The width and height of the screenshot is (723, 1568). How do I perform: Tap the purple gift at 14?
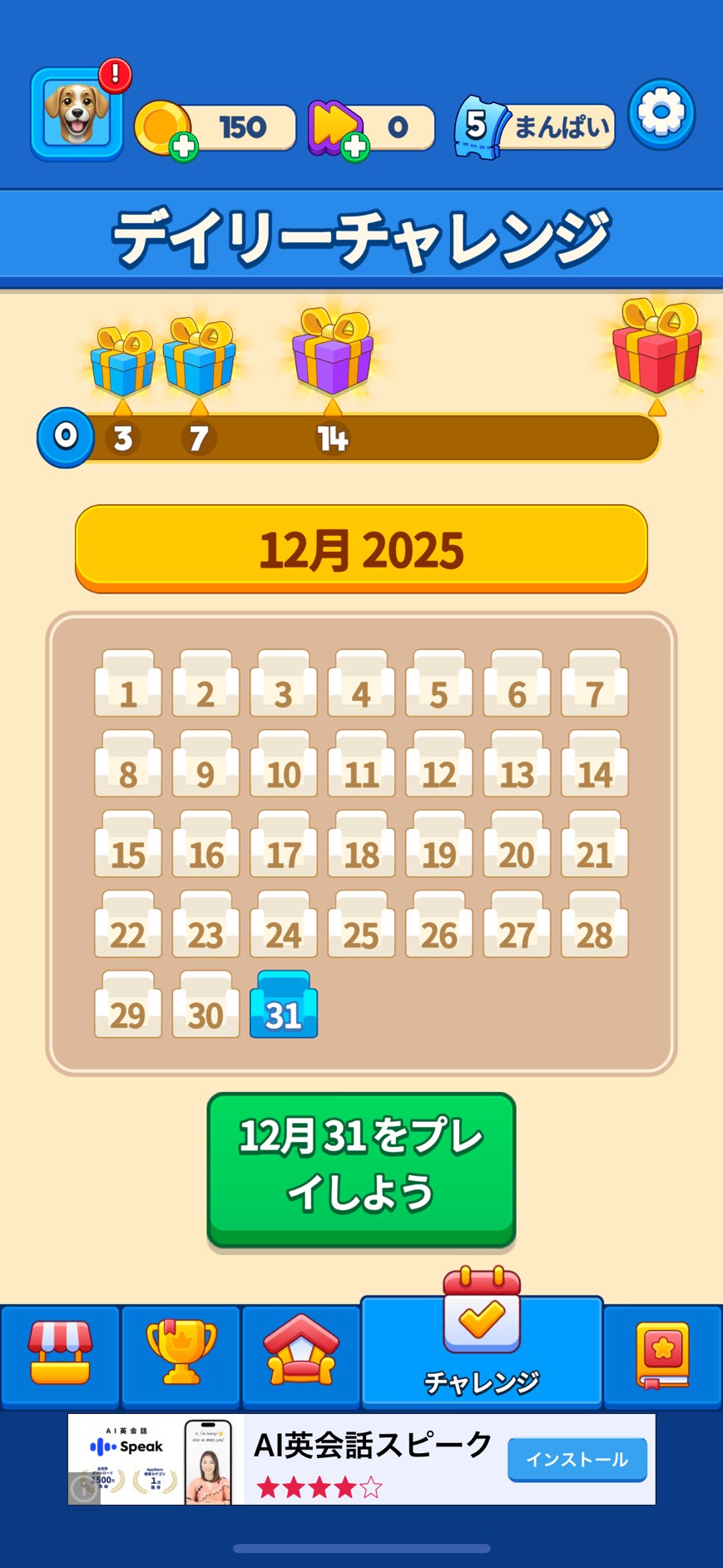(332, 353)
